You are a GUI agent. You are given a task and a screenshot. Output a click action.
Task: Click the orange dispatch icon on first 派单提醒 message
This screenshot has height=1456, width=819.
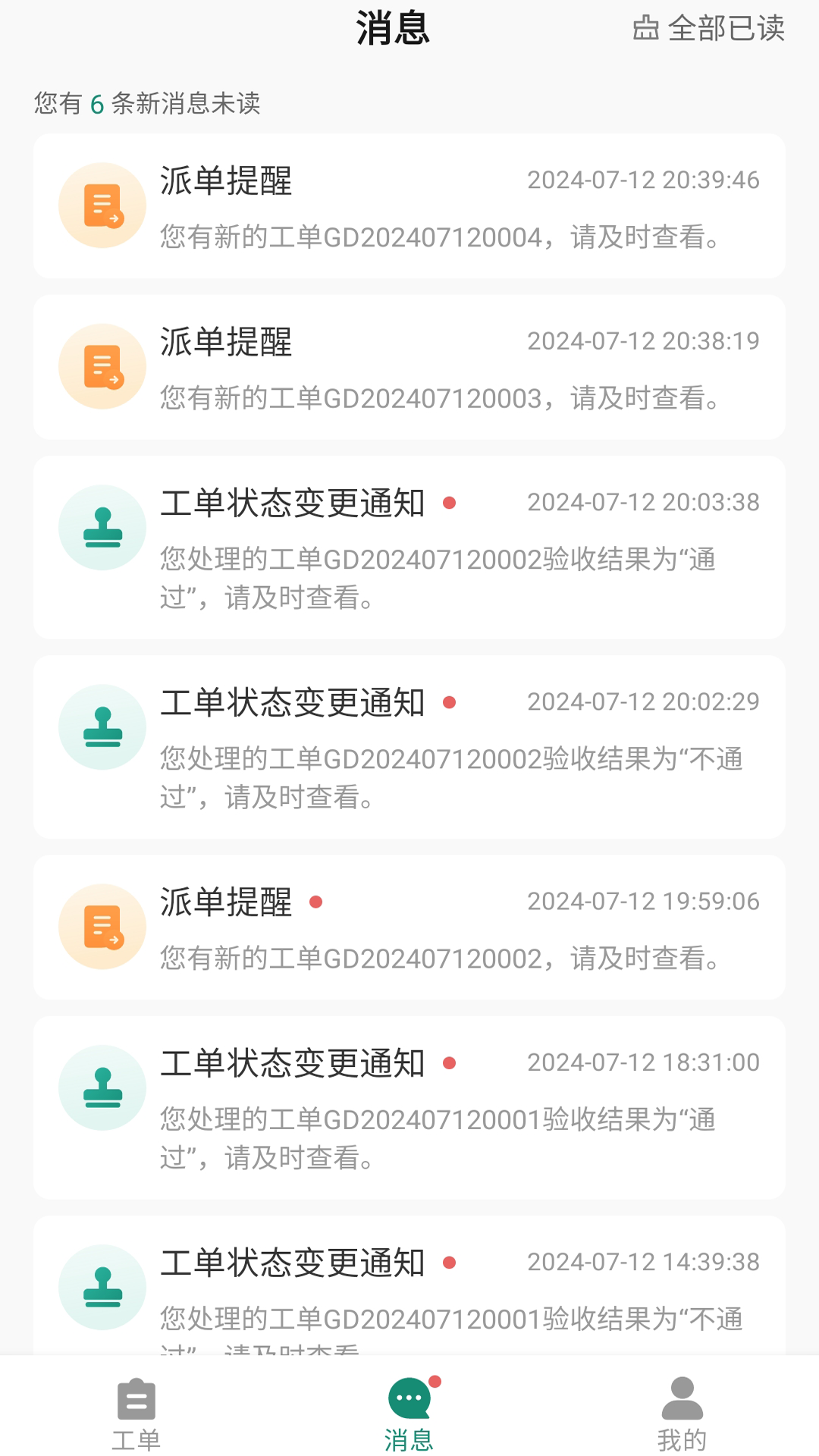point(102,205)
